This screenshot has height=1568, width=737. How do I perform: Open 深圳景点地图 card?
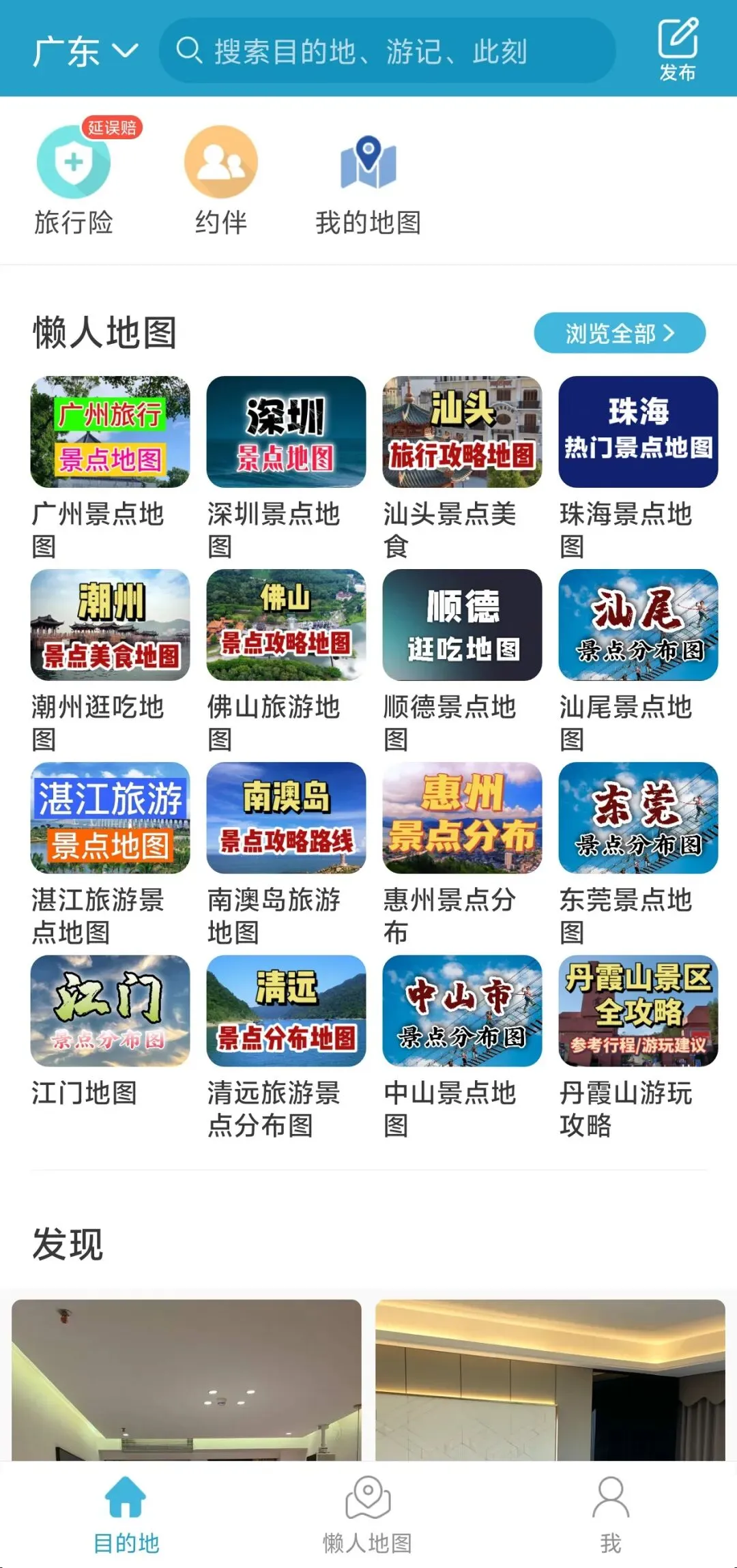click(x=286, y=468)
